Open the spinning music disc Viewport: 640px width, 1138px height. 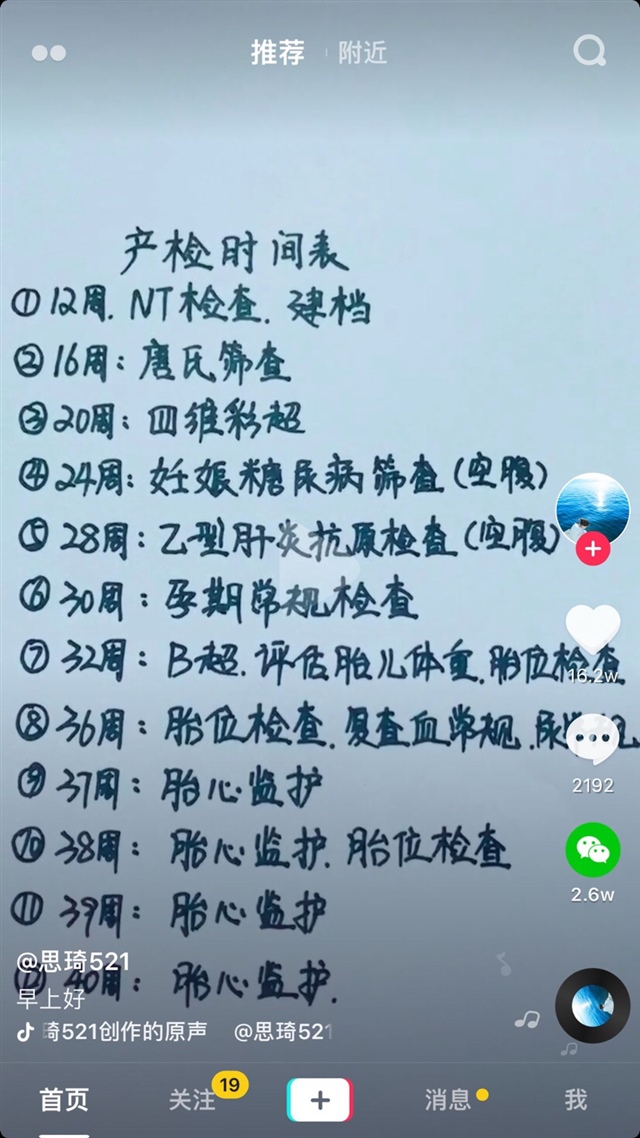coord(592,1005)
